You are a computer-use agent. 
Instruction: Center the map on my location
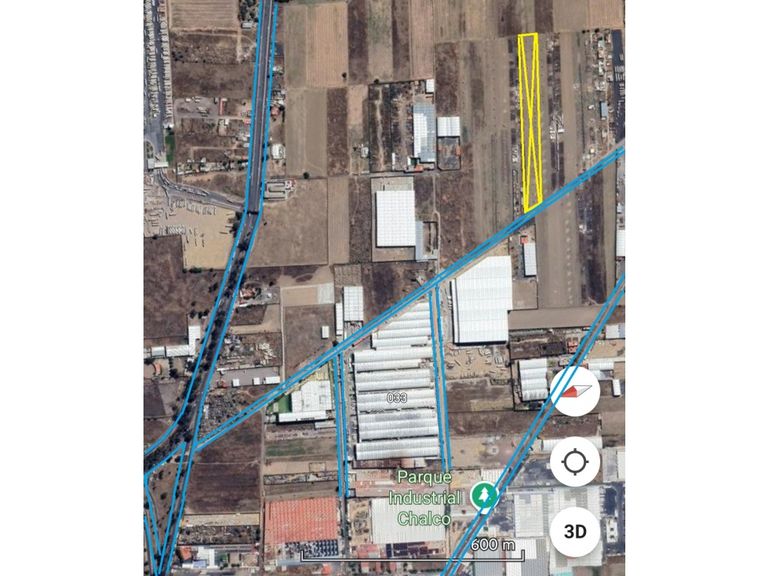[x=575, y=462]
